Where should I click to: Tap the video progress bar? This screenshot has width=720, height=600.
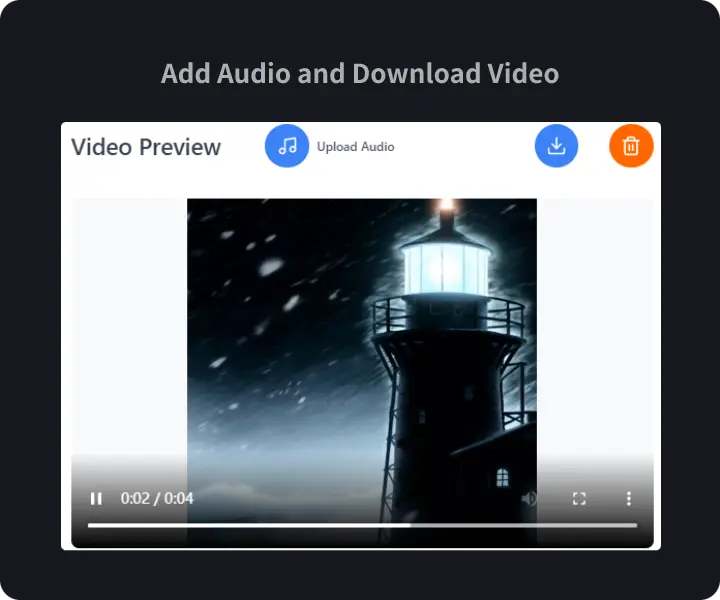click(362, 525)
